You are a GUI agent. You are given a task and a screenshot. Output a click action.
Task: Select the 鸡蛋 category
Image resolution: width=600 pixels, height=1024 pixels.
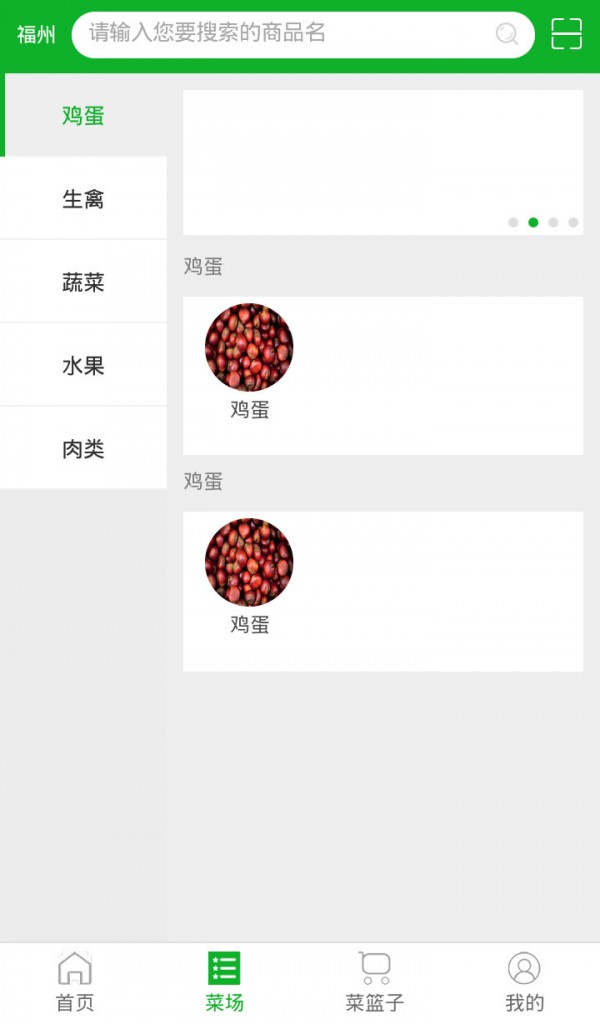(83, 116)
